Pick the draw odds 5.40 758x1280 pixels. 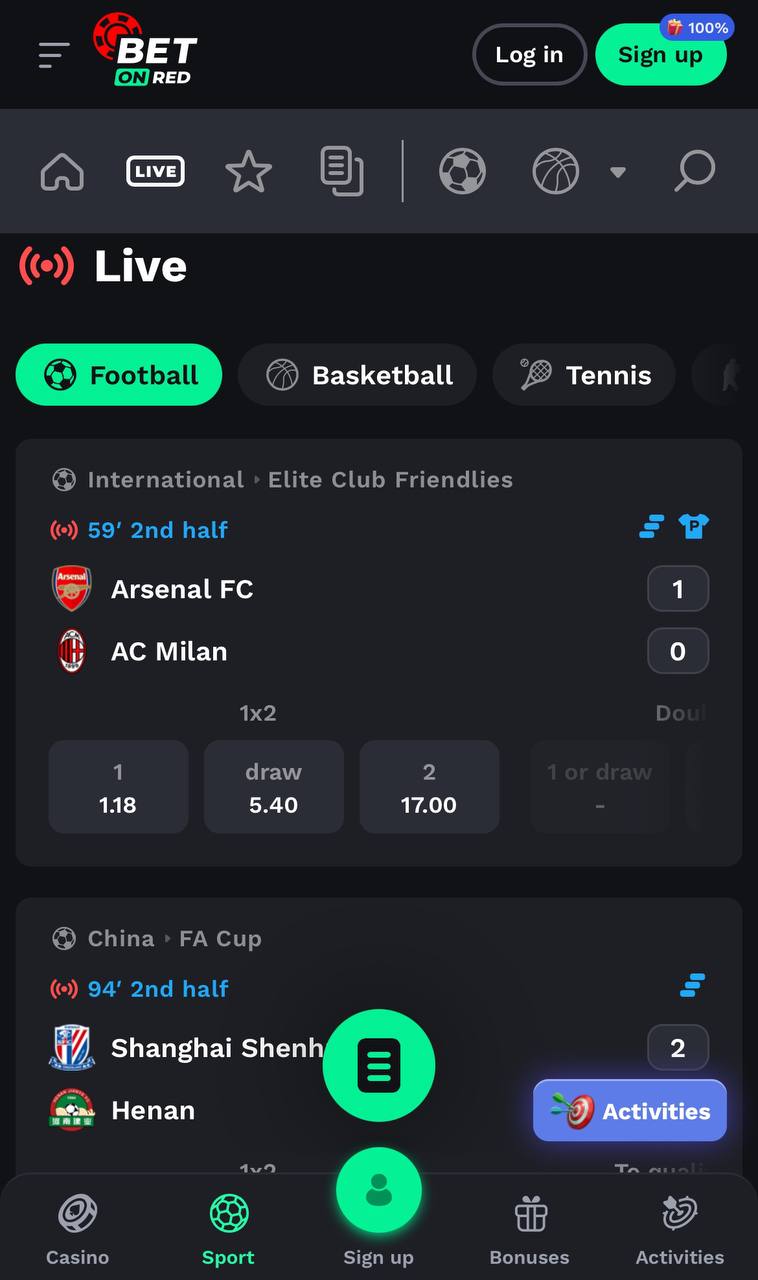pos(274,787)
